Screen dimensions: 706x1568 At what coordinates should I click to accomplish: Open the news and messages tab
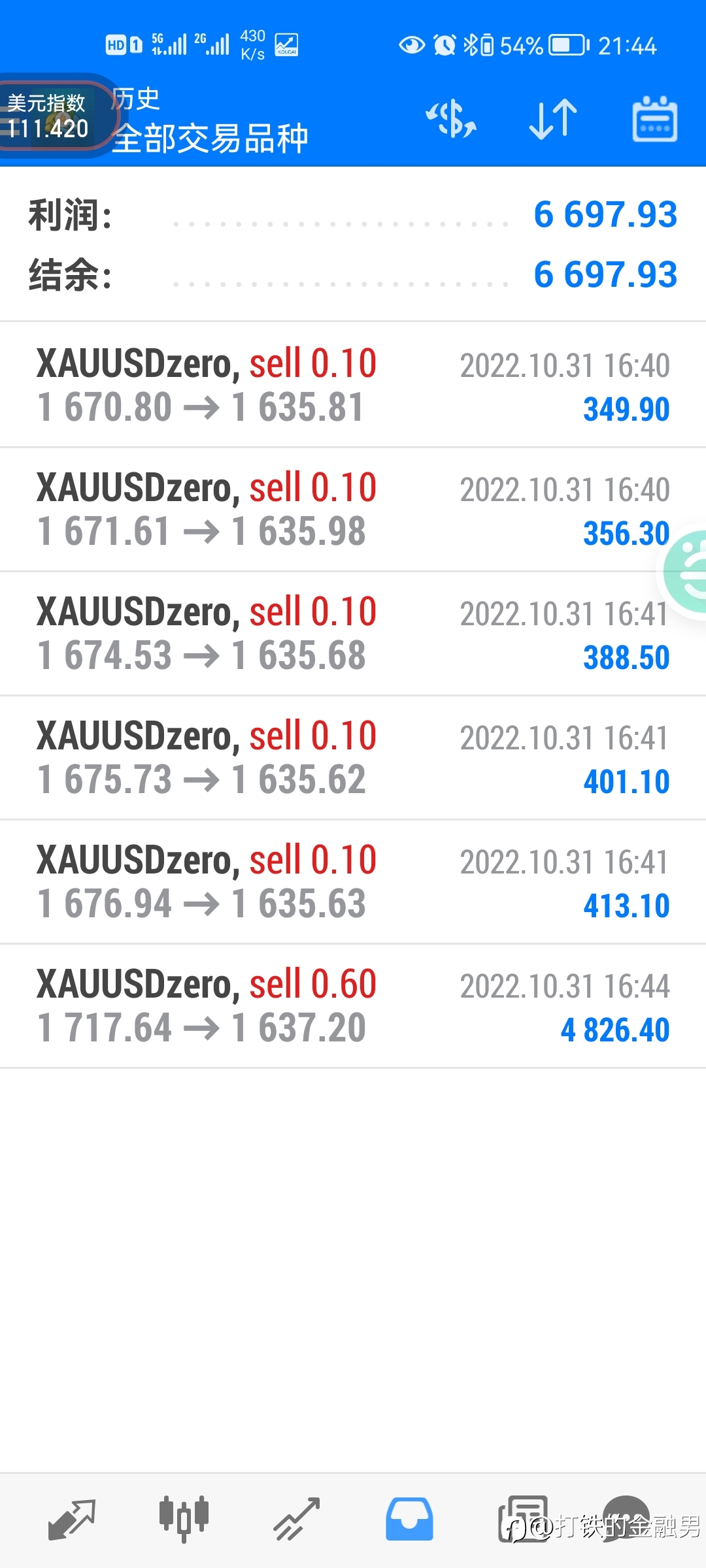[x=523, y=1520]
